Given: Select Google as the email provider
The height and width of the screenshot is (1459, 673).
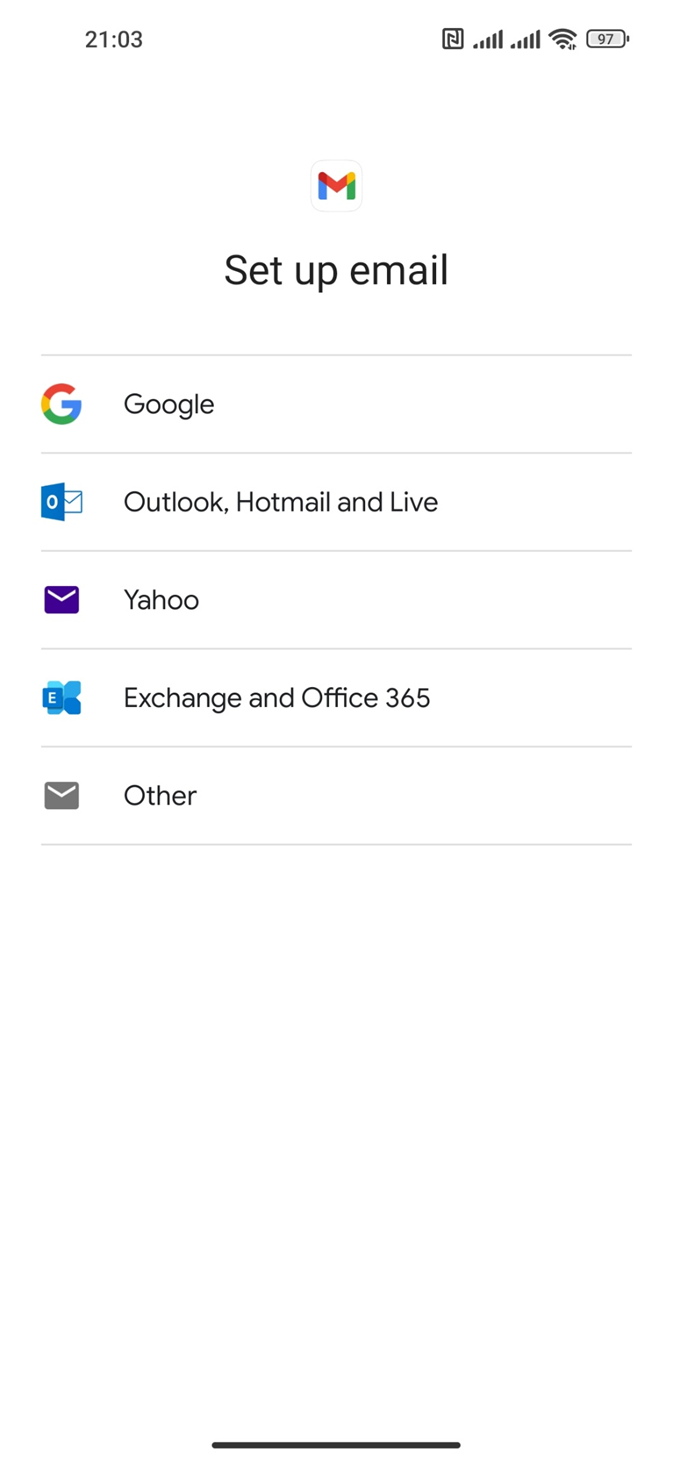Looking at the screenshot, I should (x=336, y=404).
